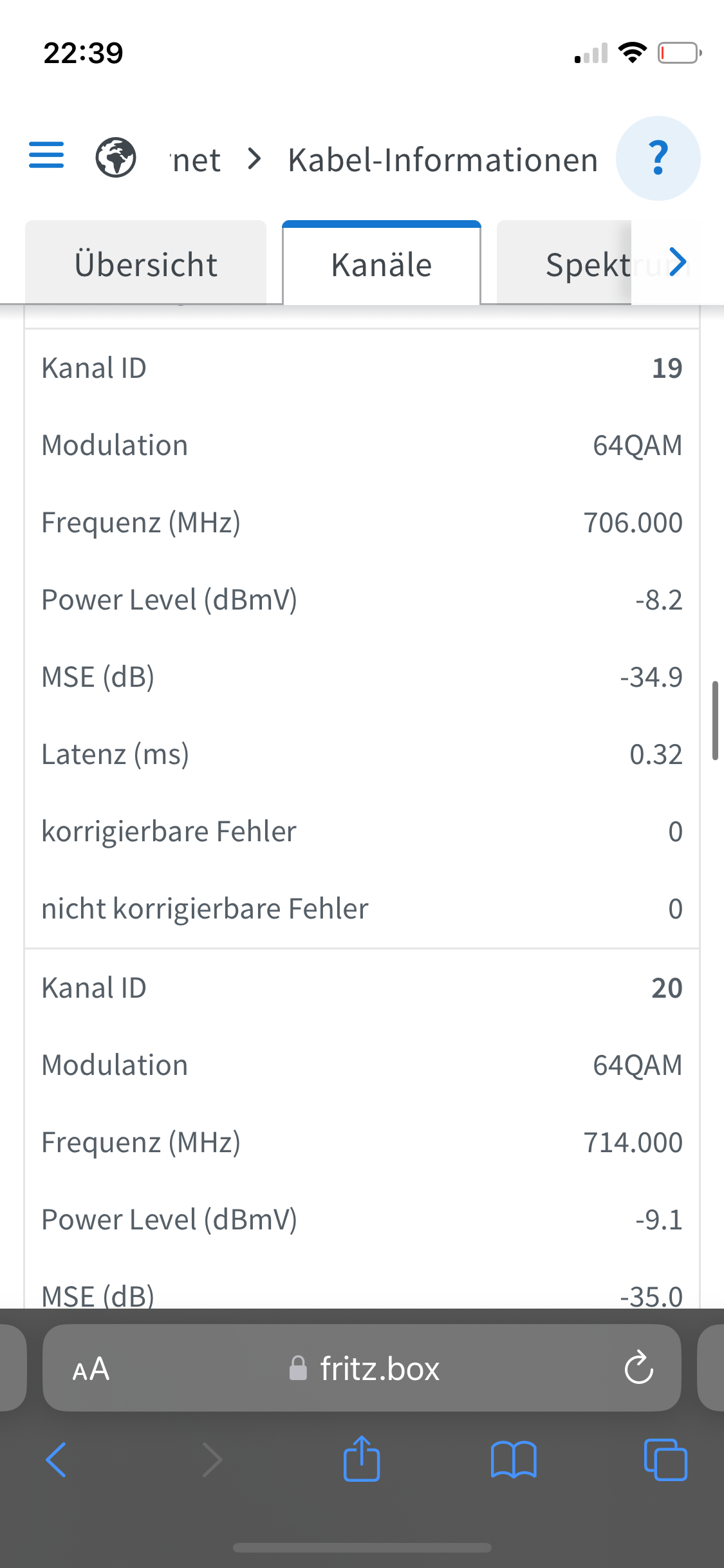Viewport: 724px width, 1568px height.
Task: Open the AA reader options in Safari
Action: tap(91, 1369)
